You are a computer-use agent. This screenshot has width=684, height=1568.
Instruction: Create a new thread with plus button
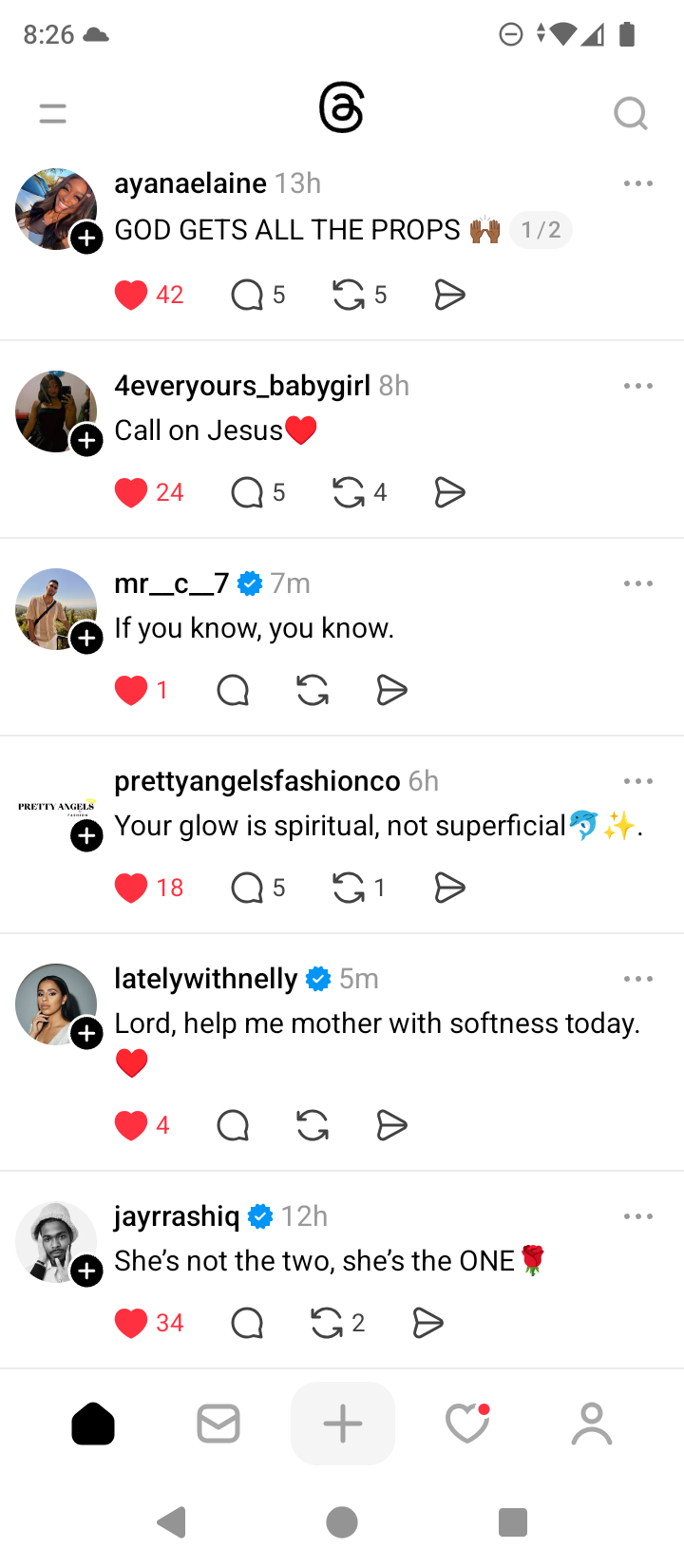[x=343, y=1424]
